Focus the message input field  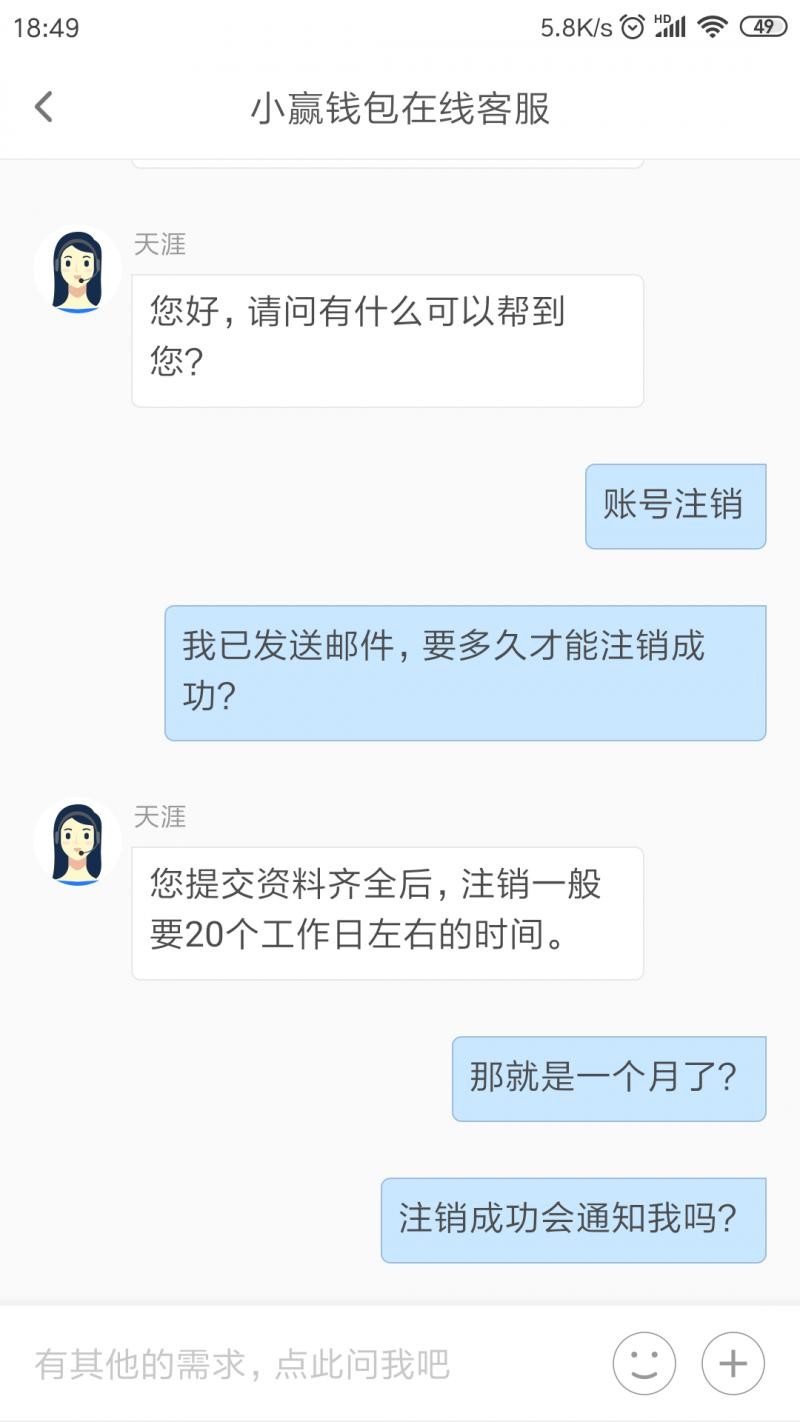(300, 1364)
